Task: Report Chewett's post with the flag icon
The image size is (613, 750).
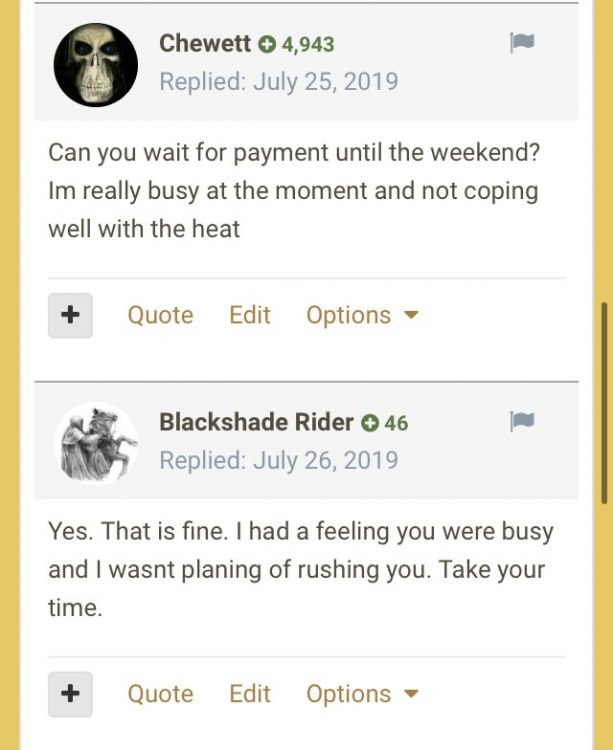Action: point(521,43)
